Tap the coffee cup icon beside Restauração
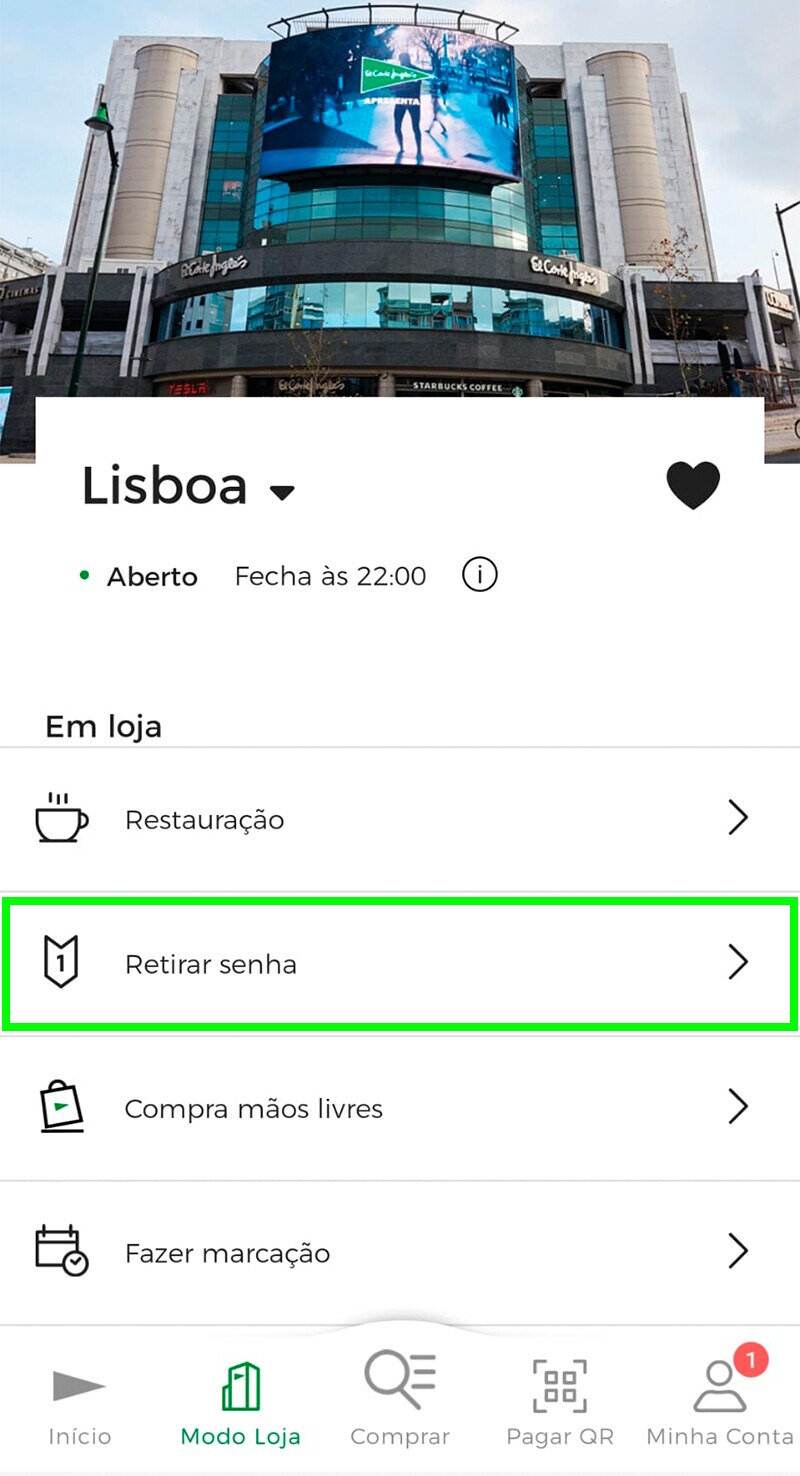 pyautogui.click(x=61, y=817)
